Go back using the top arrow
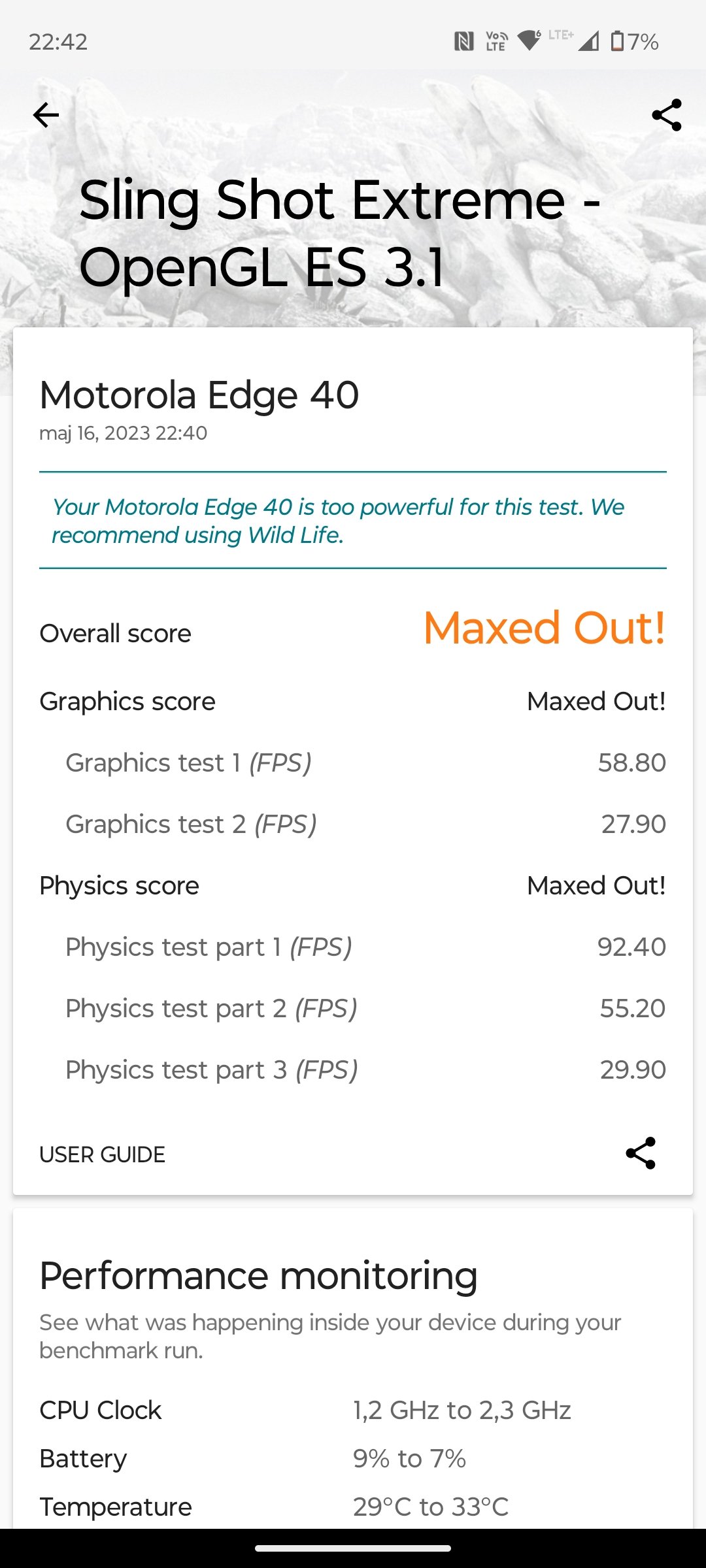 coord(46,115)
